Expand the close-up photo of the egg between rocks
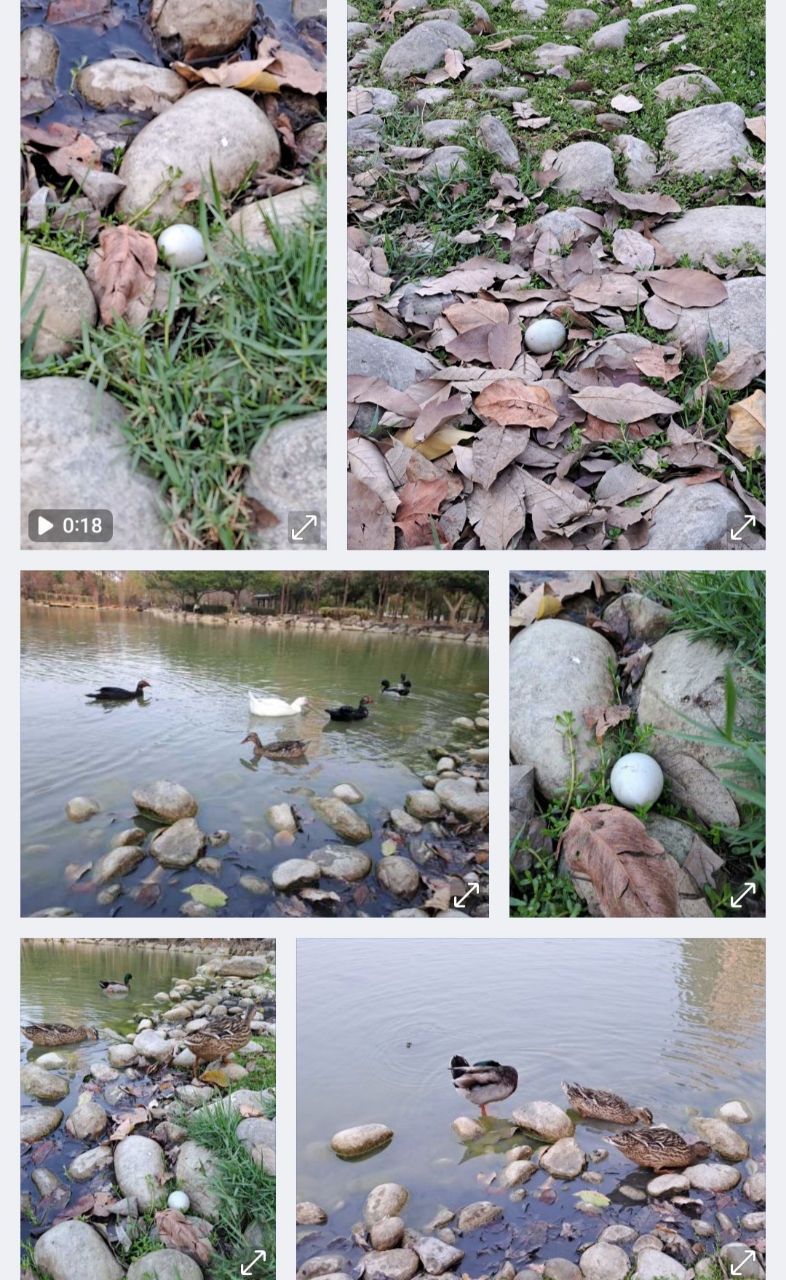 click(742, 895)
